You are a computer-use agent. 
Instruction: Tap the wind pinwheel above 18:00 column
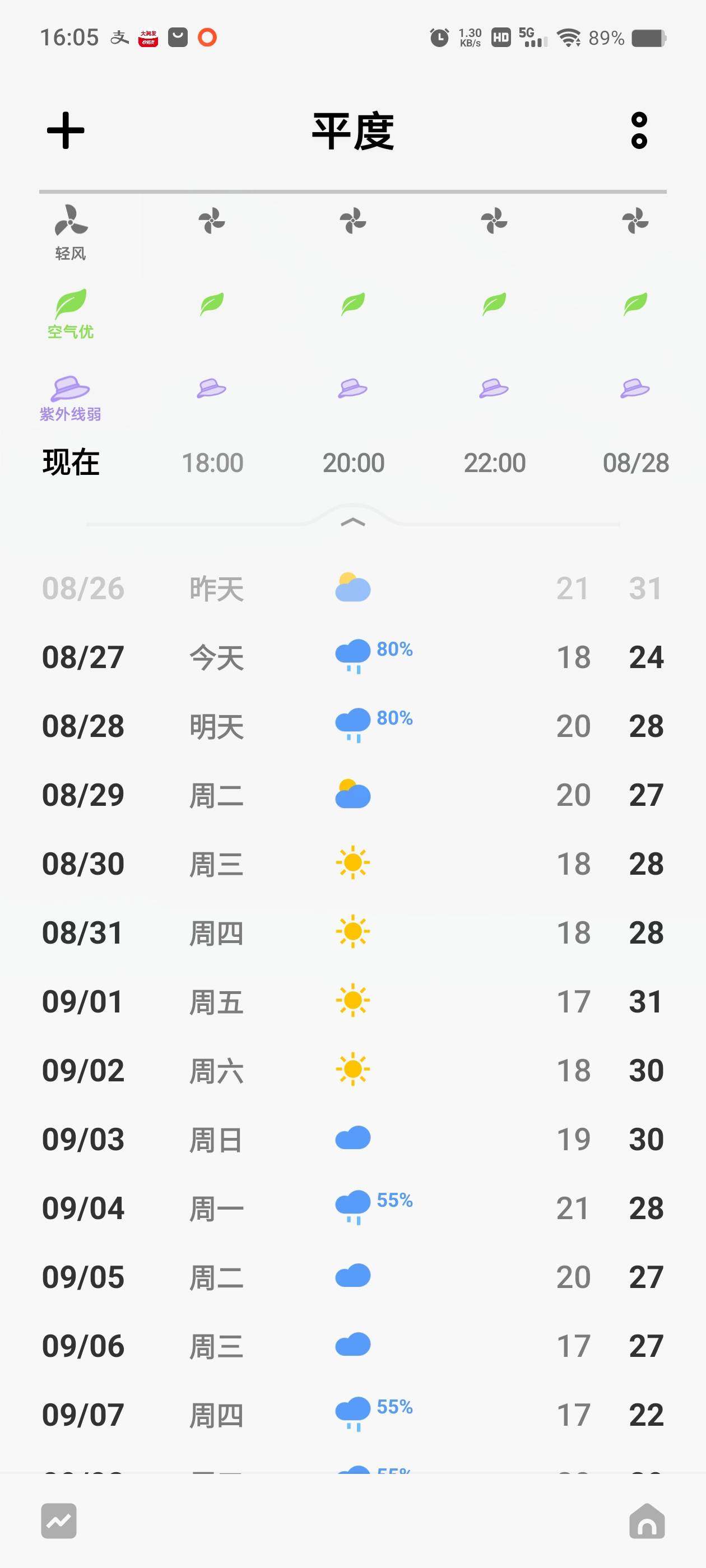[211, 222]
